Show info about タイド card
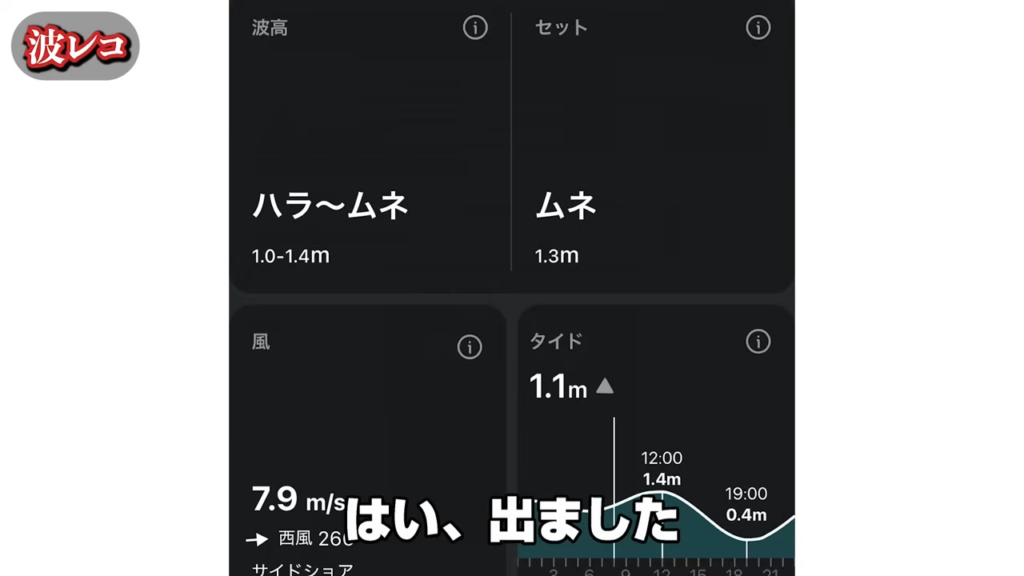Screen dimensions: 1024x576 (x=758, y=342)
